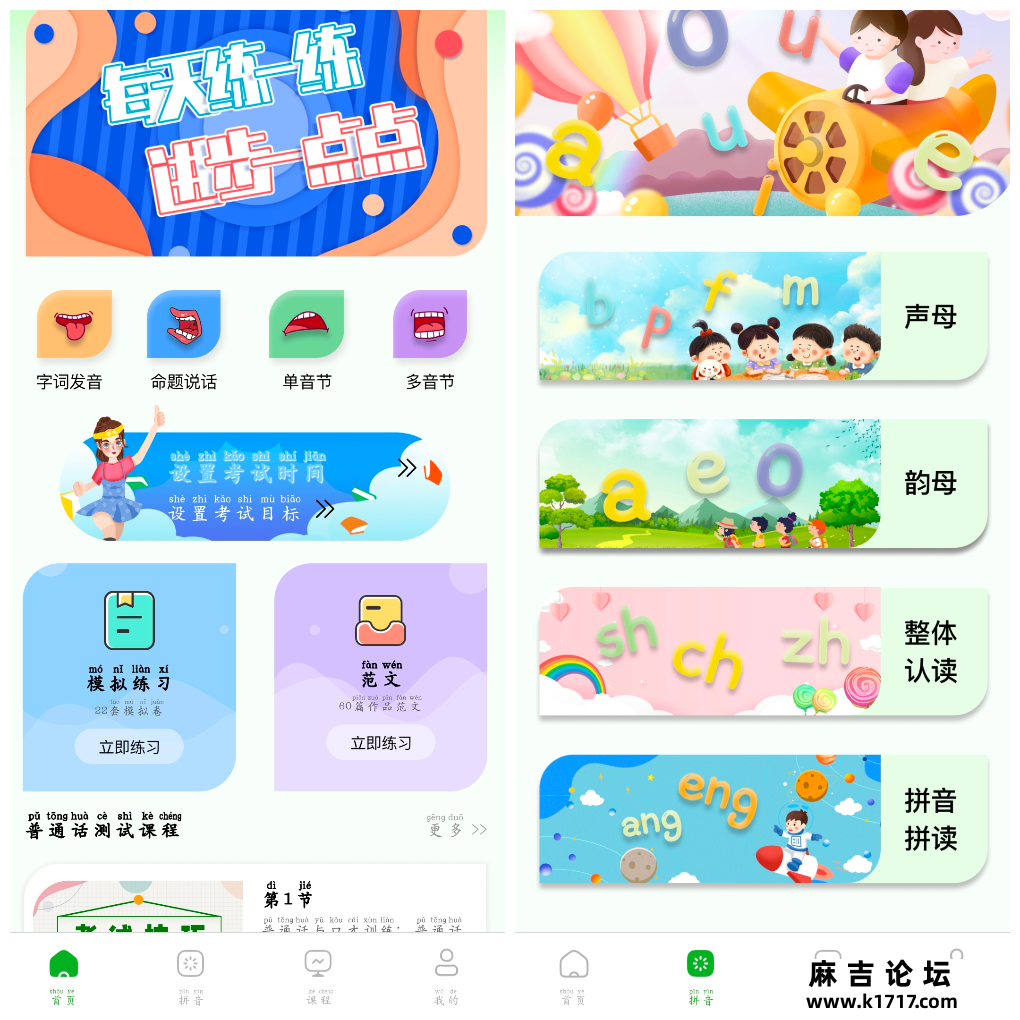
Task: Open the 整体认读 lesson card
Action: [762, 651]
